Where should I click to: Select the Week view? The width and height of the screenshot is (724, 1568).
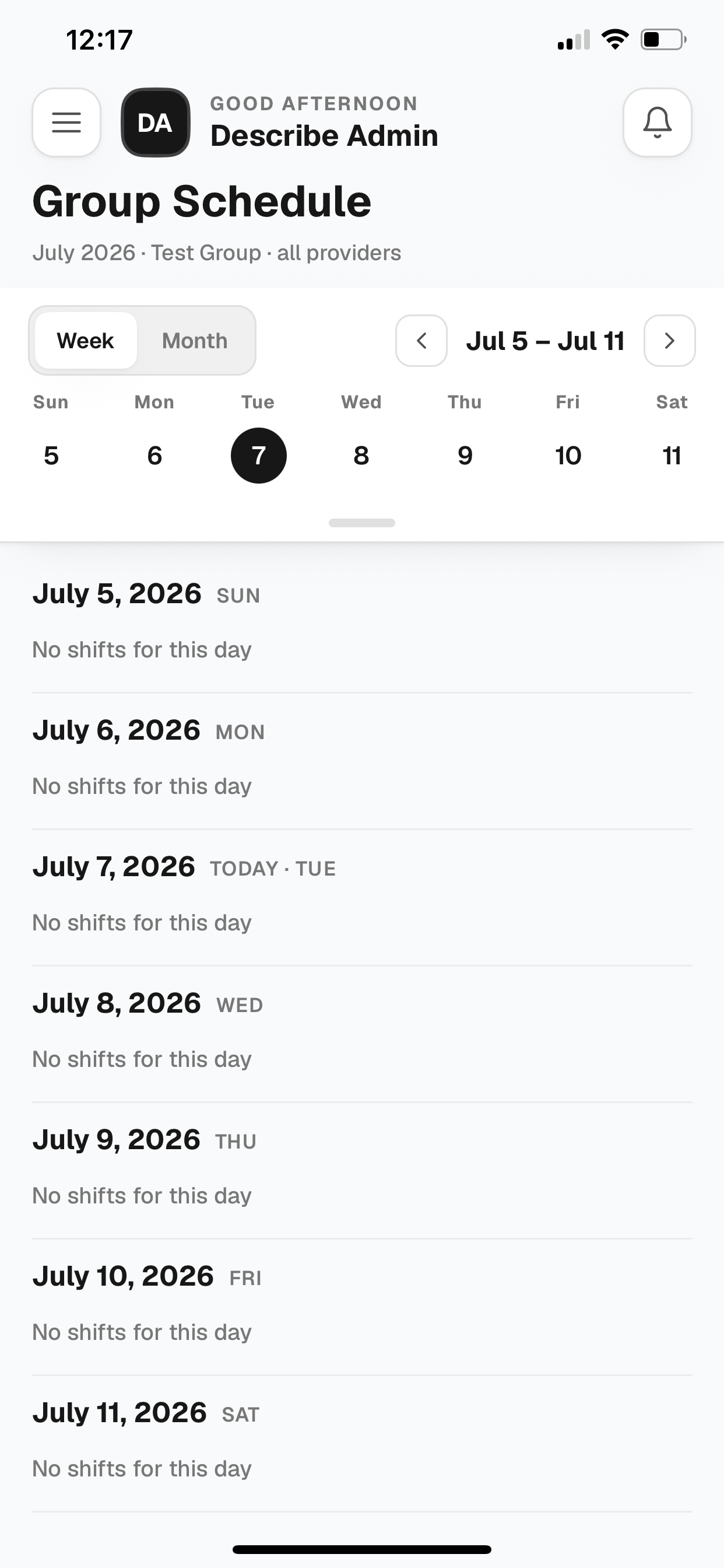tap(85, 340)
